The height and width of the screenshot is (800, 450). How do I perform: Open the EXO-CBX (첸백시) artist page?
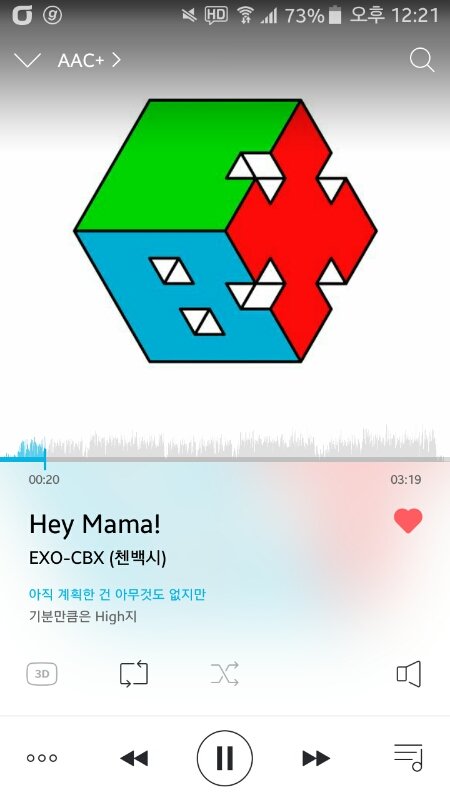[97, 558]
